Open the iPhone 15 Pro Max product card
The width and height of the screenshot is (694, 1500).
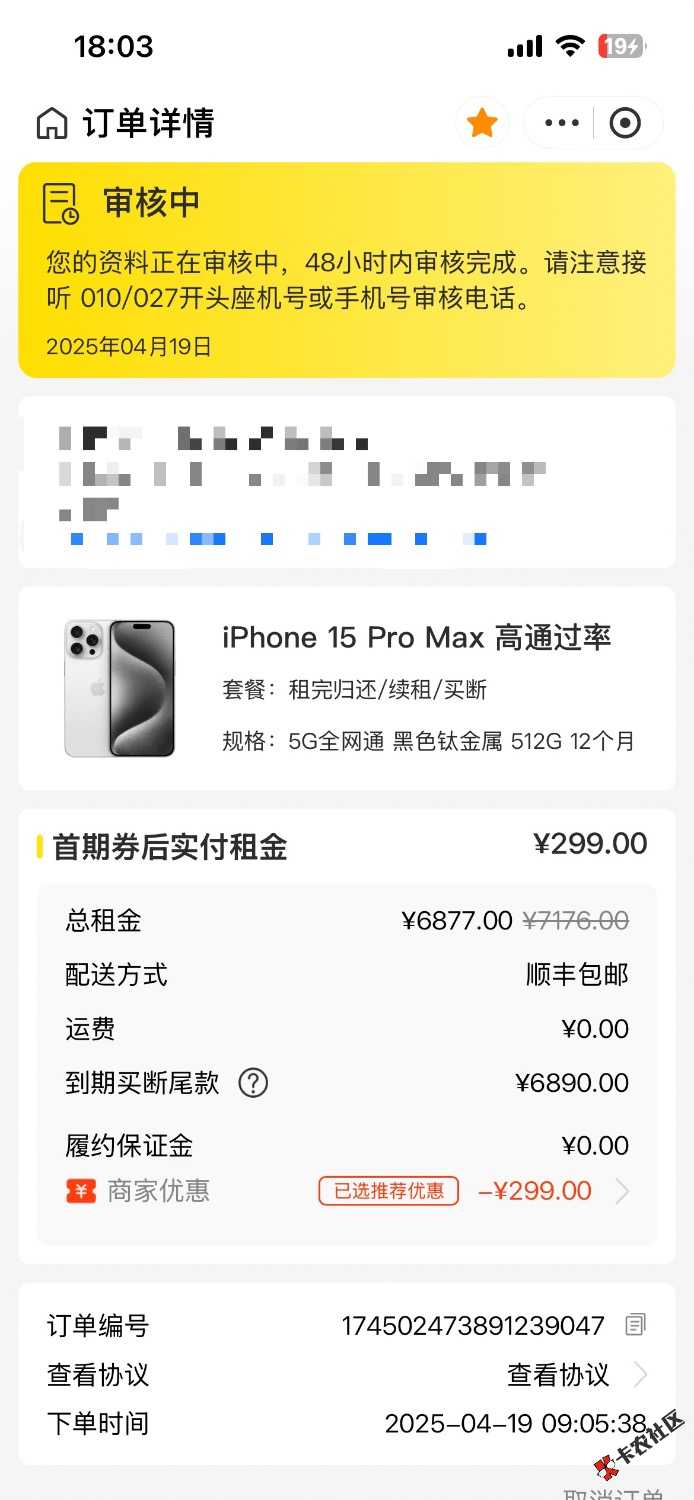coord(346,688)
